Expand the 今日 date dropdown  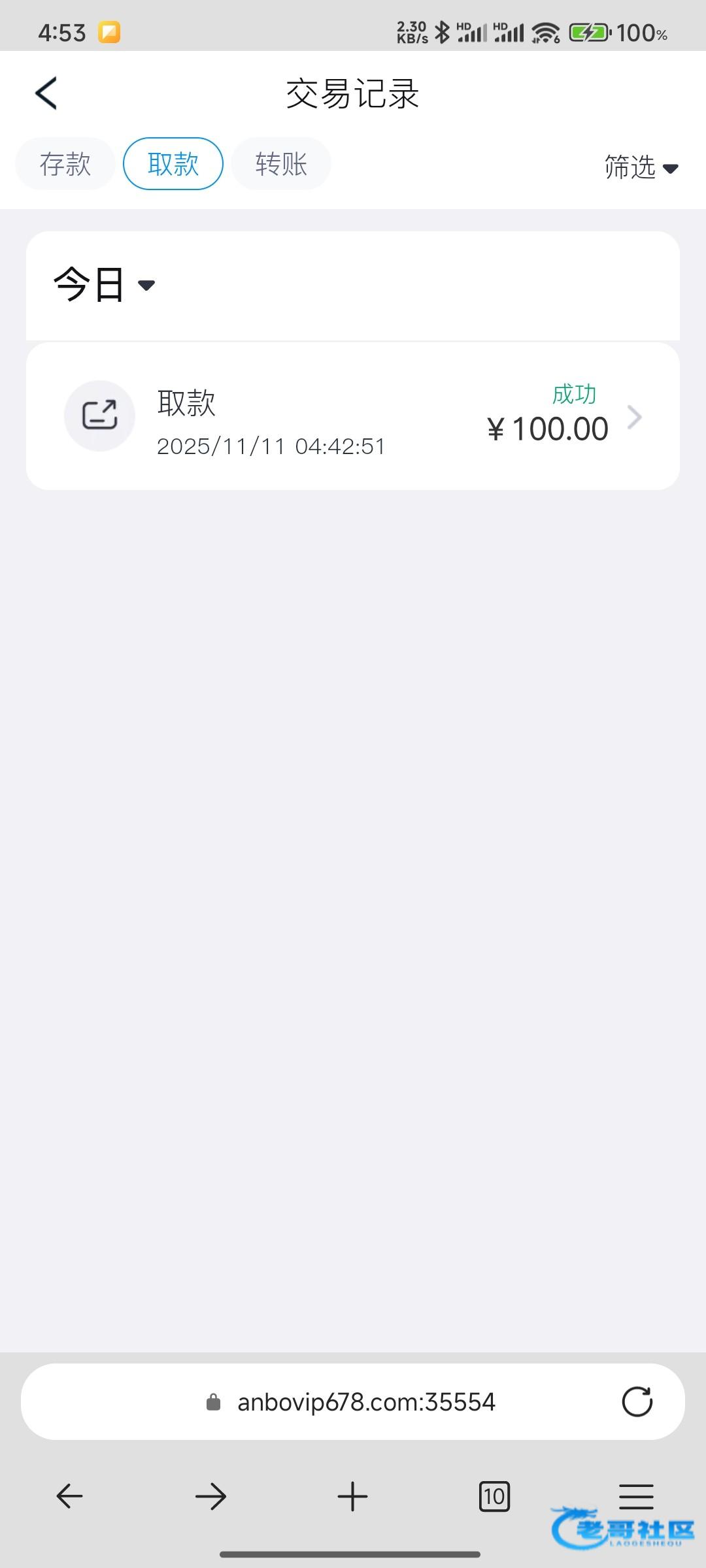coord(105,285)
